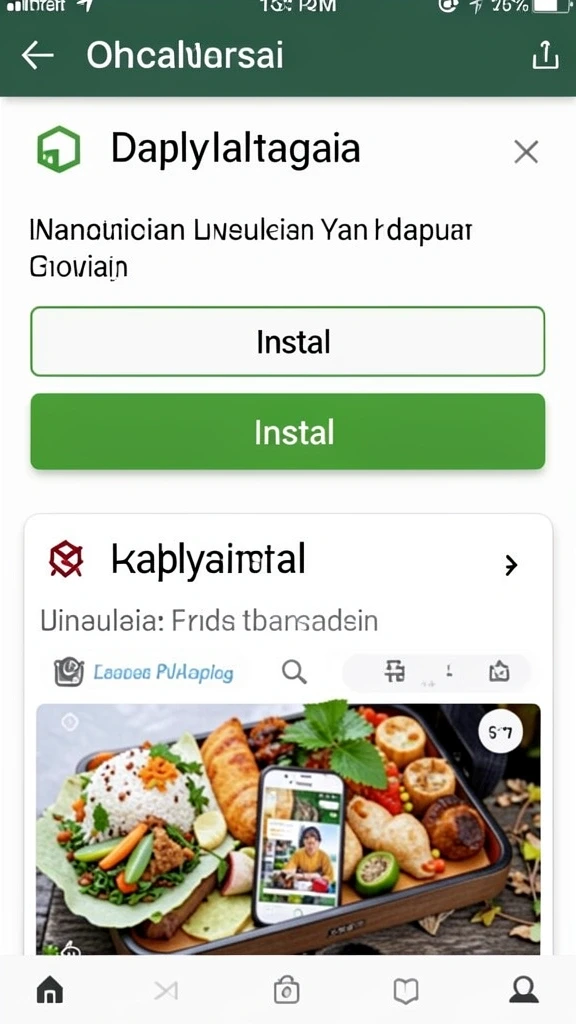This screenshot has width=576, height=1024.
Task: Expand the Kaplyairntal card chevron
Action: (511, 565)
